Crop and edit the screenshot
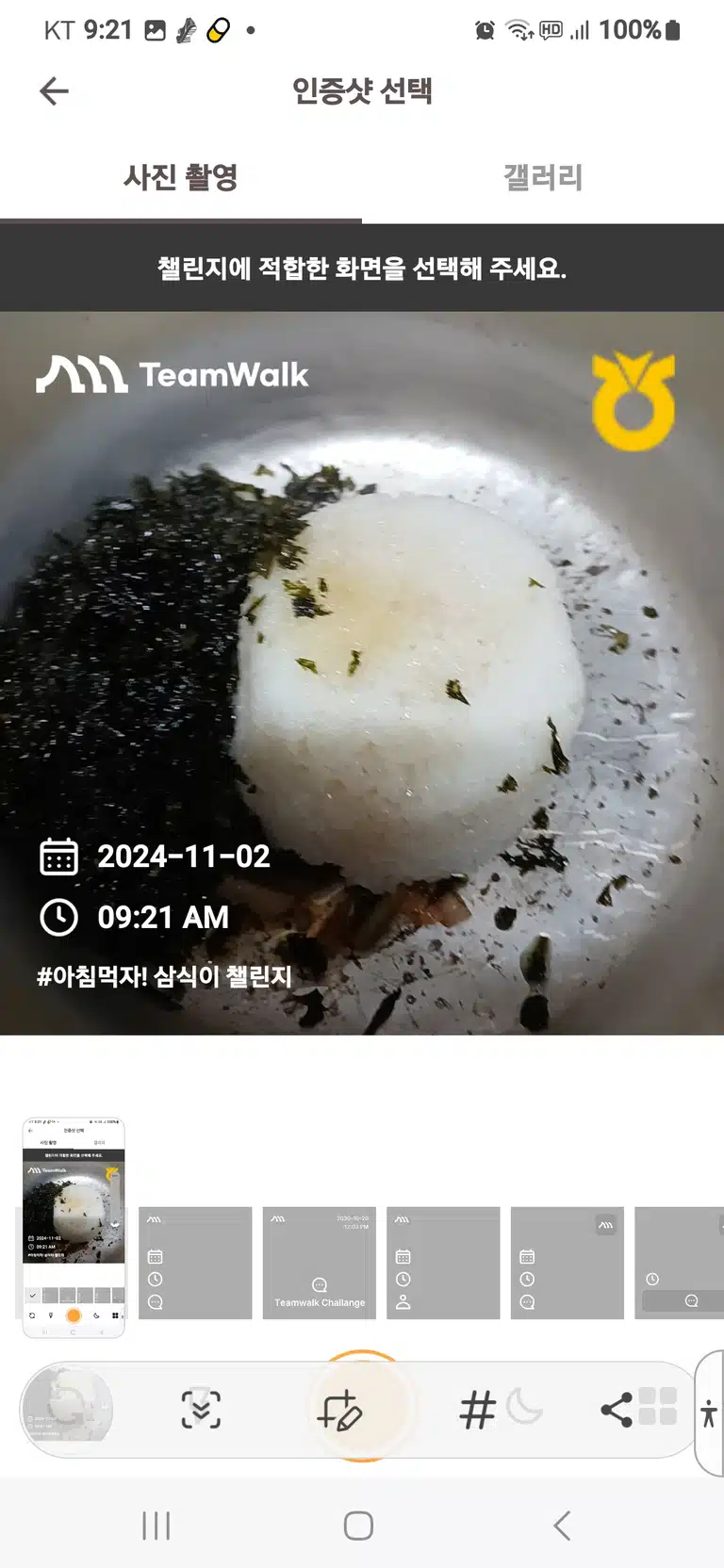 (x=339, y=1410)
